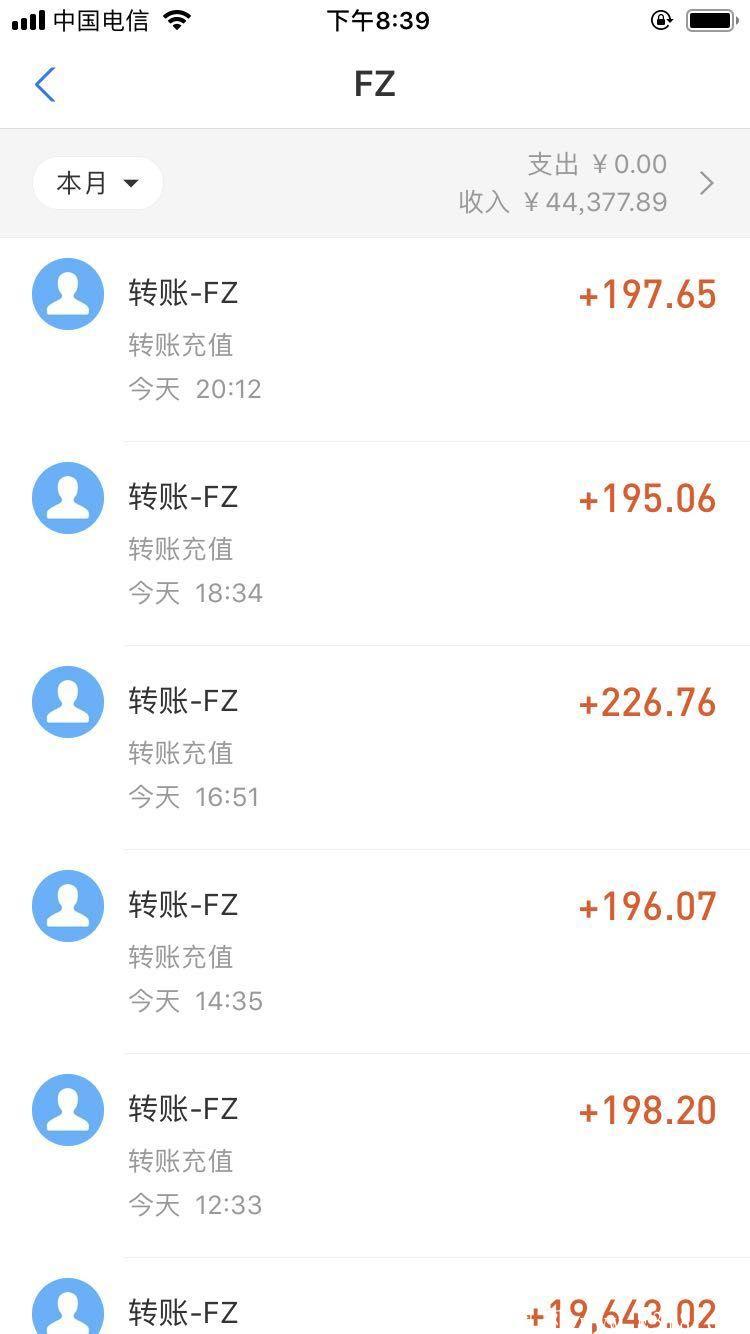Tap the avatar next to +196.07 entry
Image resolution: width=750 pixels, height=1334 pixels.
[x=67, y=905]
